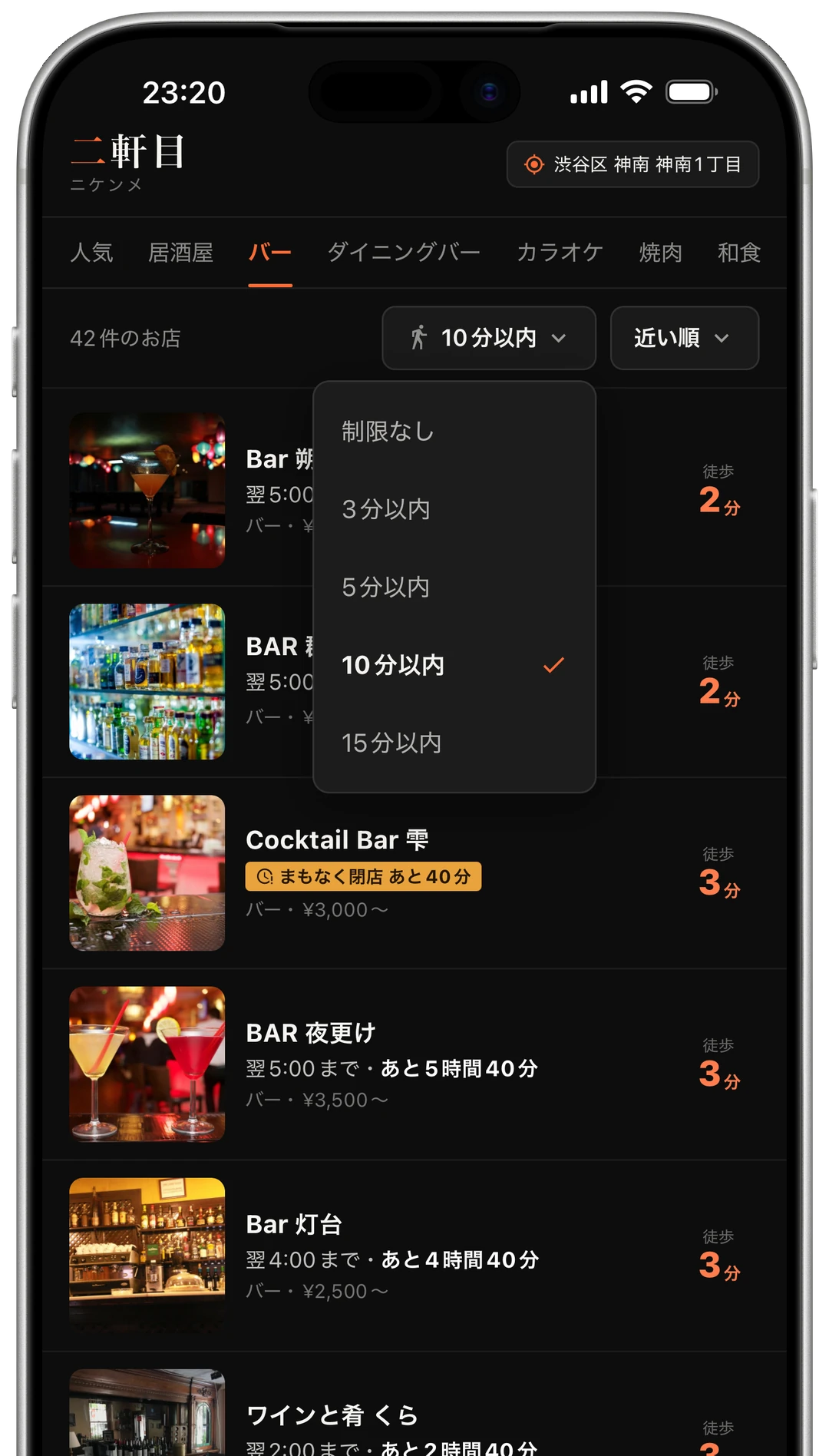Select the checked 10分以内 option
Screen dimensions: 829x1456
454,665
